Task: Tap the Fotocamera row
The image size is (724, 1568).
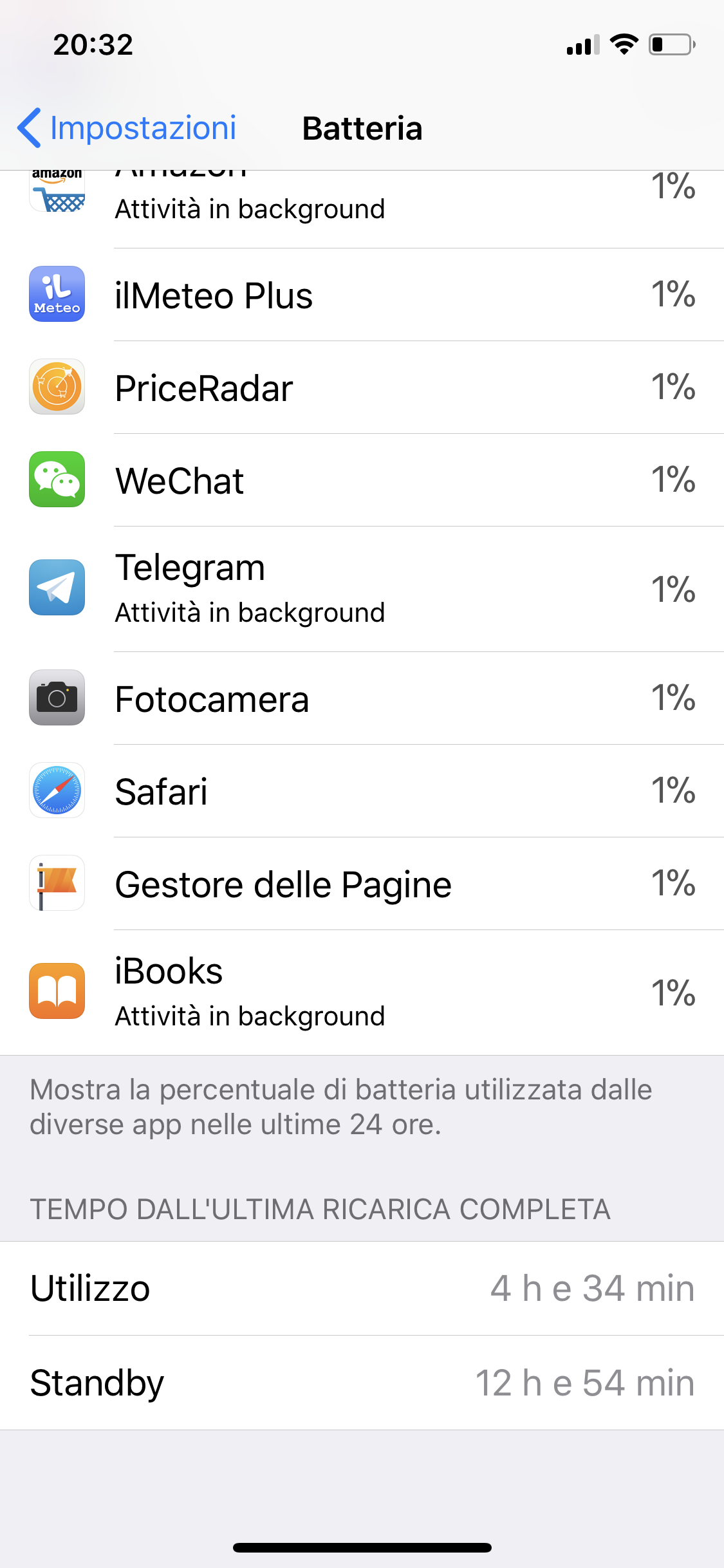Action: [362, 698]
